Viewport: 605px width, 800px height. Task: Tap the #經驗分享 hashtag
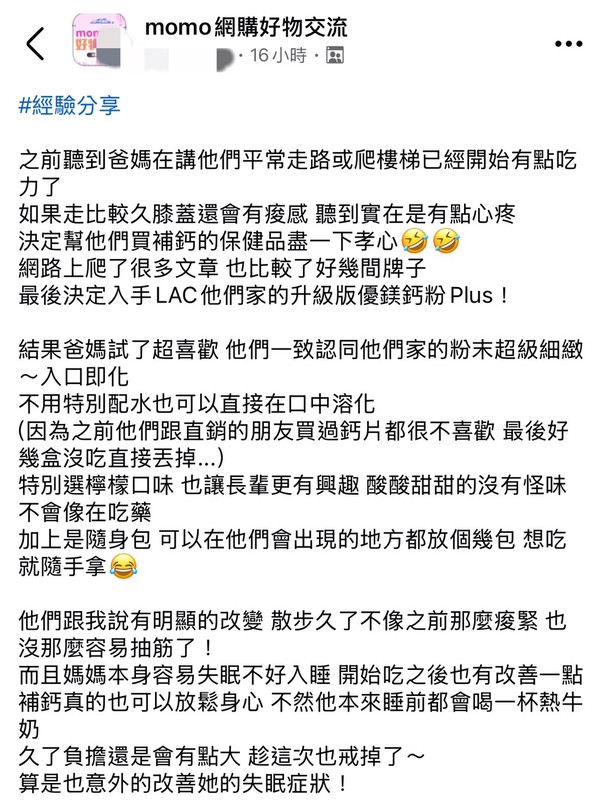coord(62,106)
